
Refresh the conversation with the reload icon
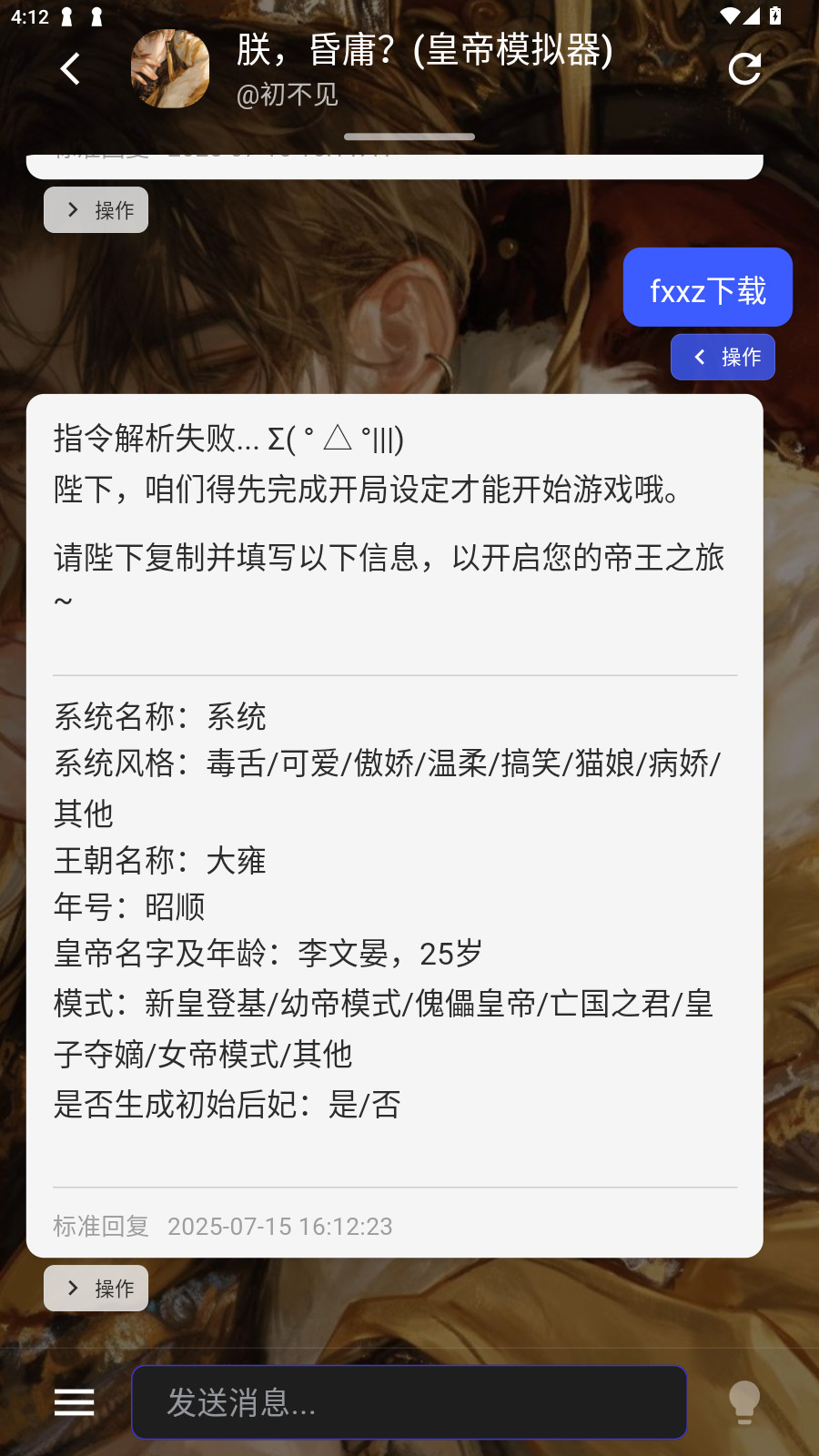coord(744,68)
